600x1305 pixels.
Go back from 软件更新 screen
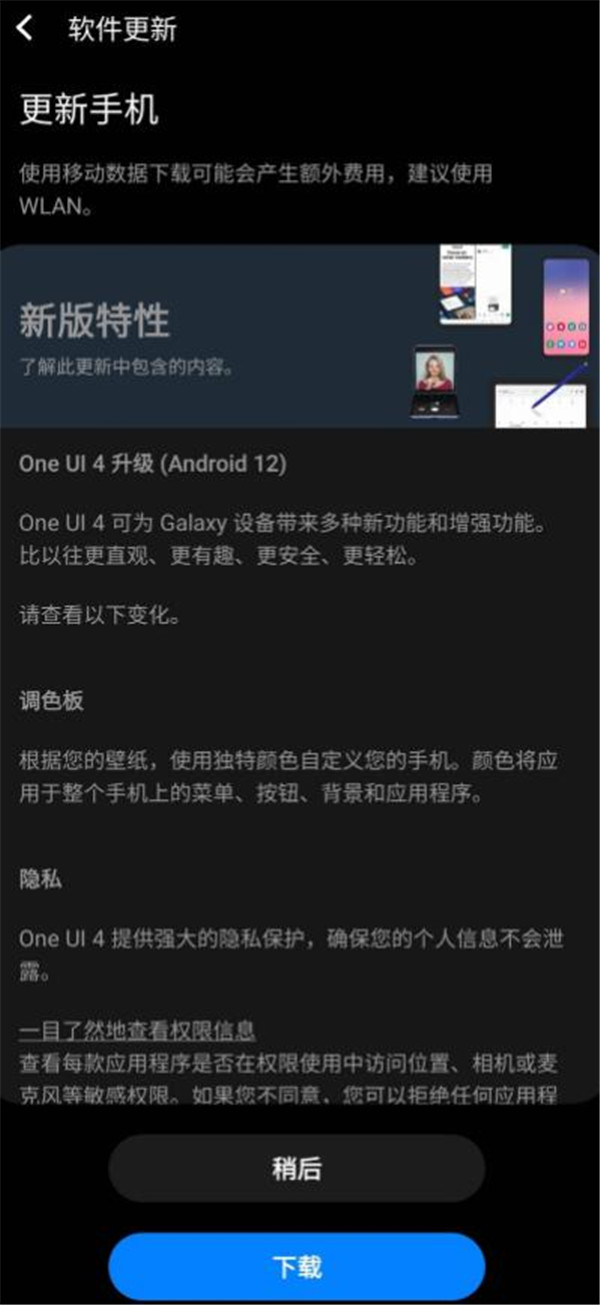pyautogui.click(x=26, y=29)
